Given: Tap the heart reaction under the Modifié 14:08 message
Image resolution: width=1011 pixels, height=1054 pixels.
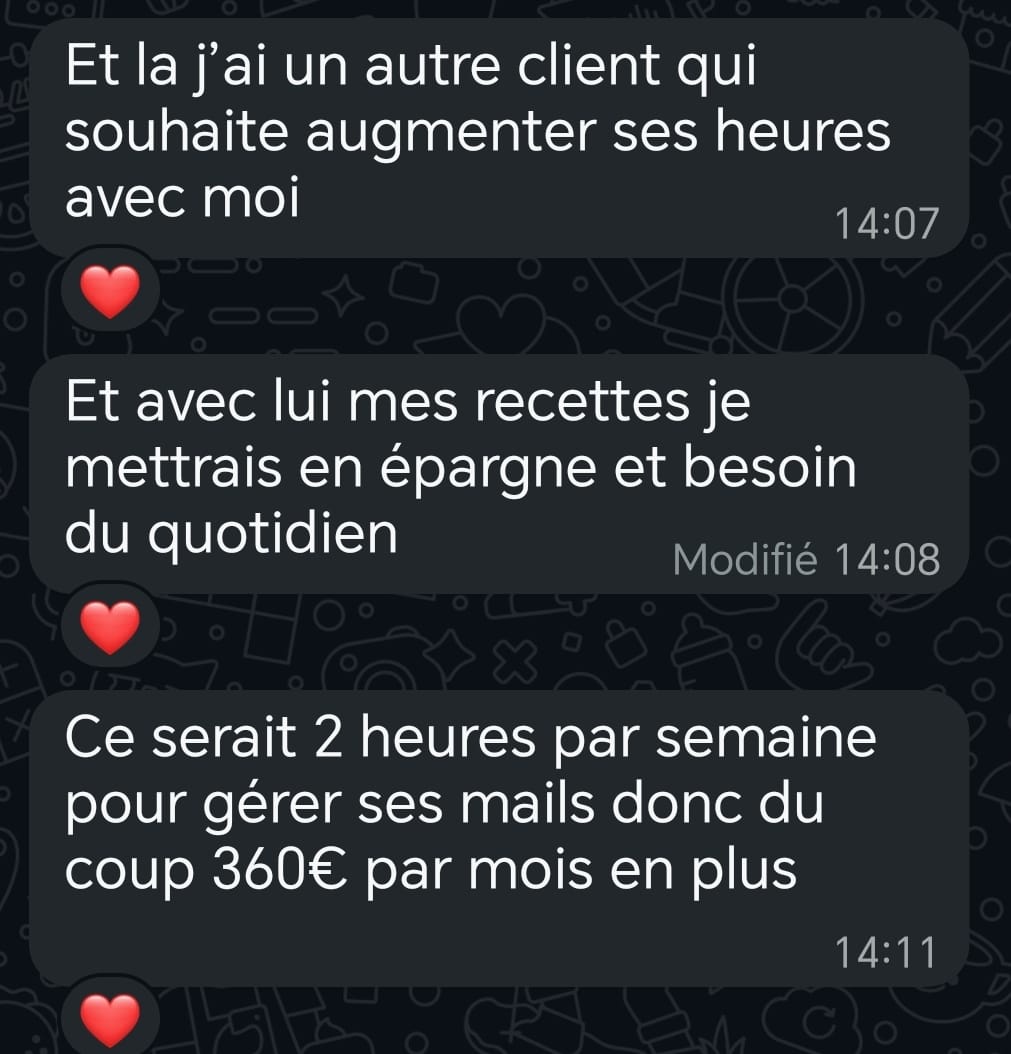Looking at the screenshot, I should point(109,627).
